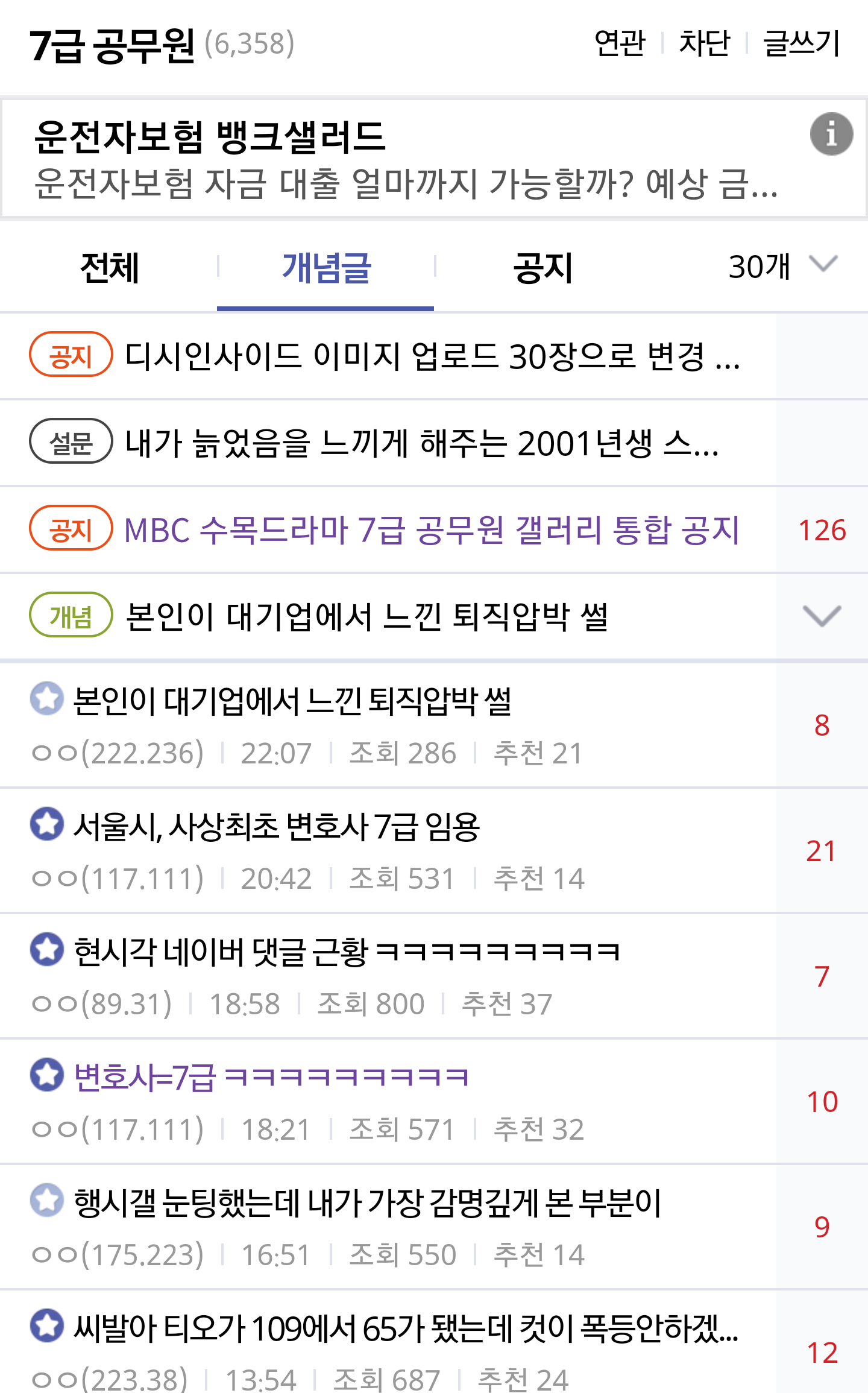Open post 변호사=7급 ㅋㅋㅋ
Screen dimensions: 868x1393
coord(271,1078)
